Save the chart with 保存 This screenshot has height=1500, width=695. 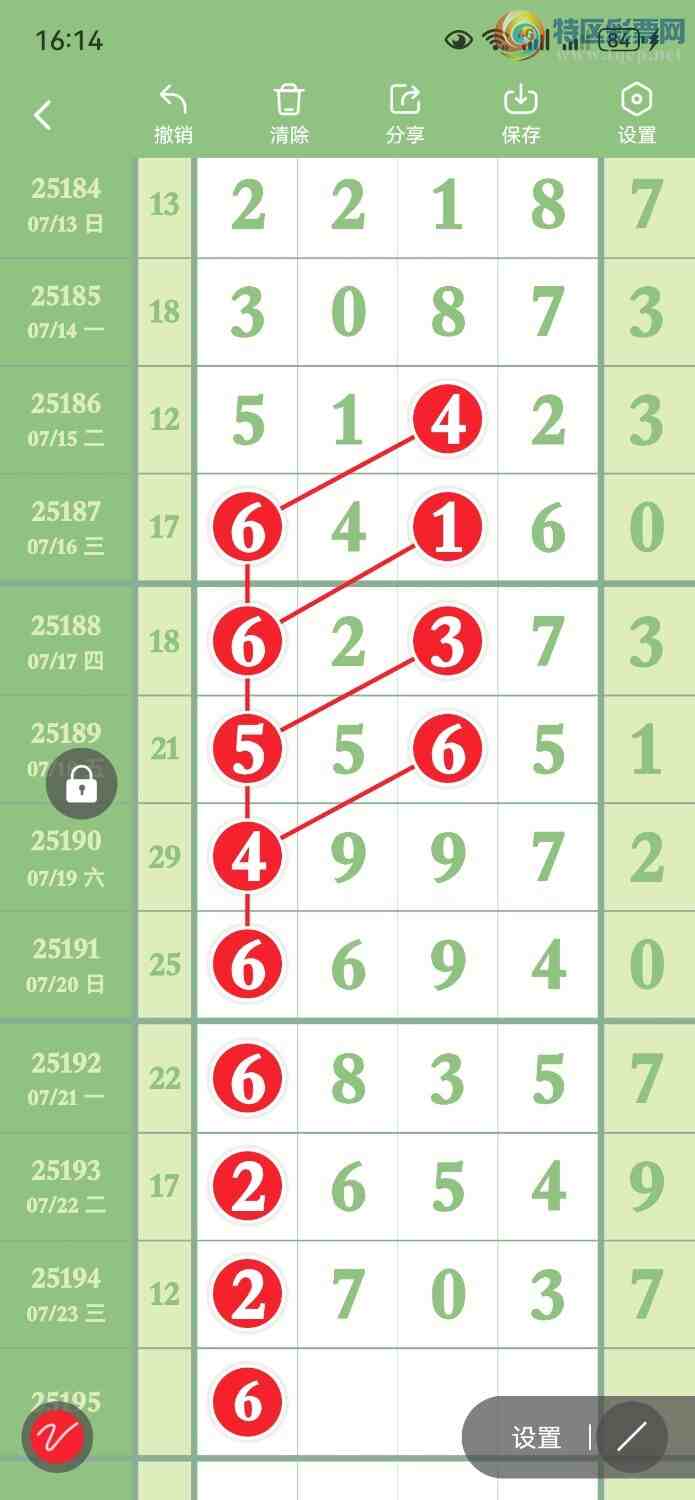click(521, 114)
